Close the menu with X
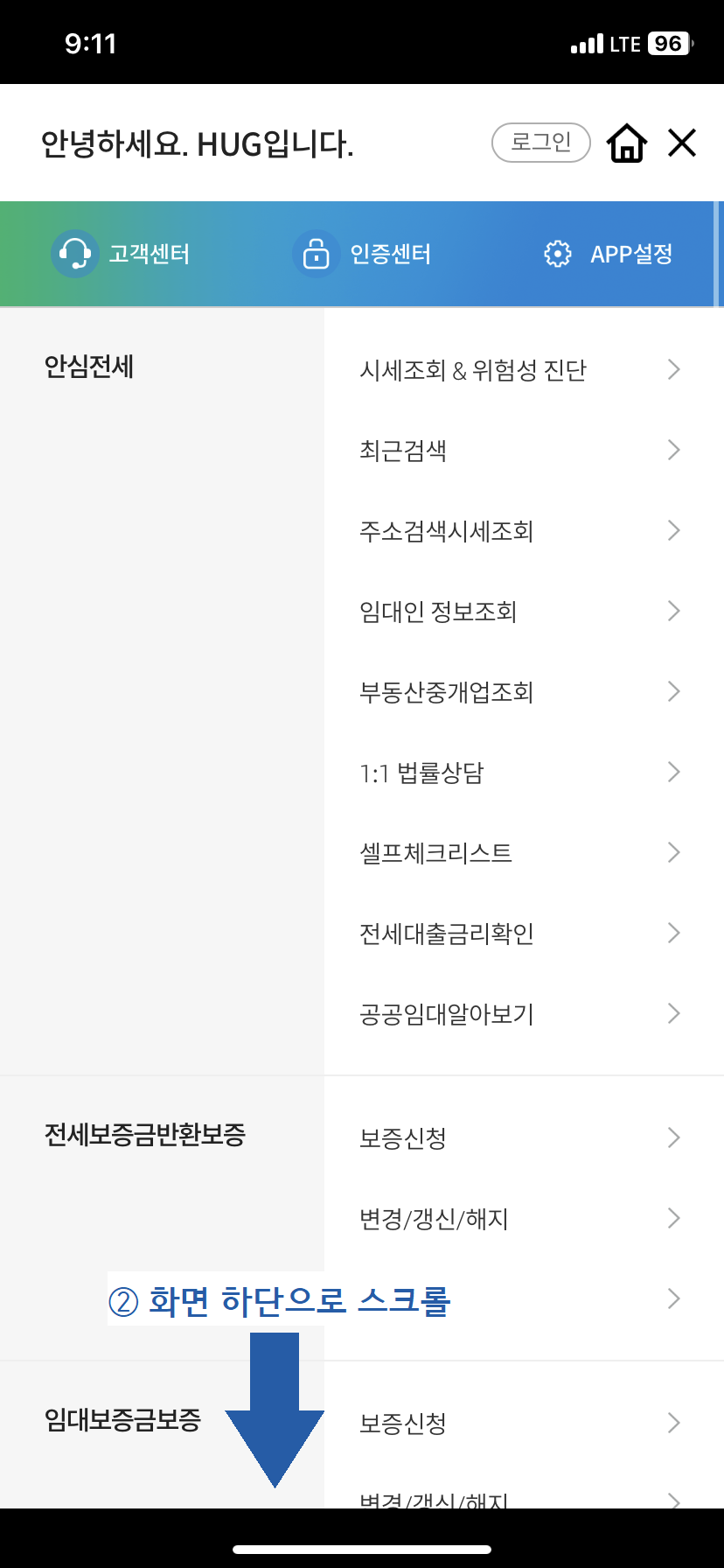This screenshot has height=1568, width=724. (x=682, y=143)
